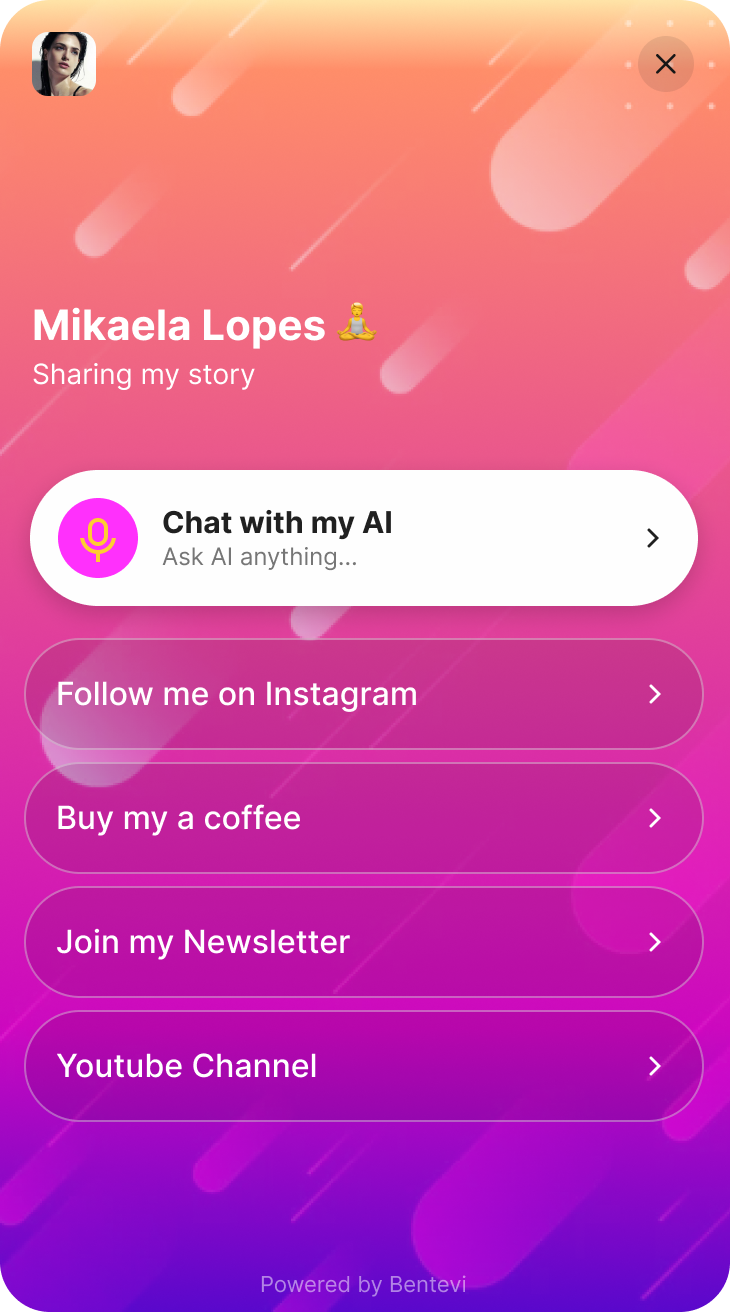Open the Powered by Bentevi link
730x1312 pixels.
coord(363,1284)
